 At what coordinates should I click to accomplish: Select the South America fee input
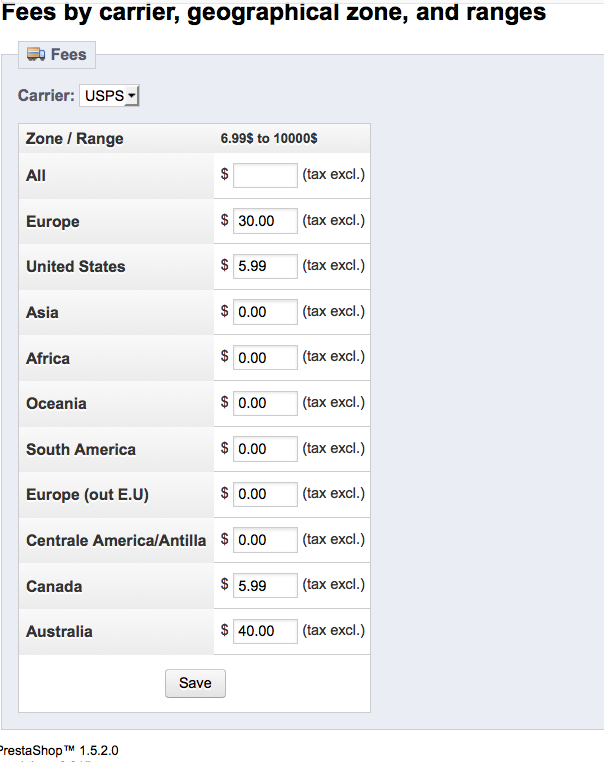point(265,449)
